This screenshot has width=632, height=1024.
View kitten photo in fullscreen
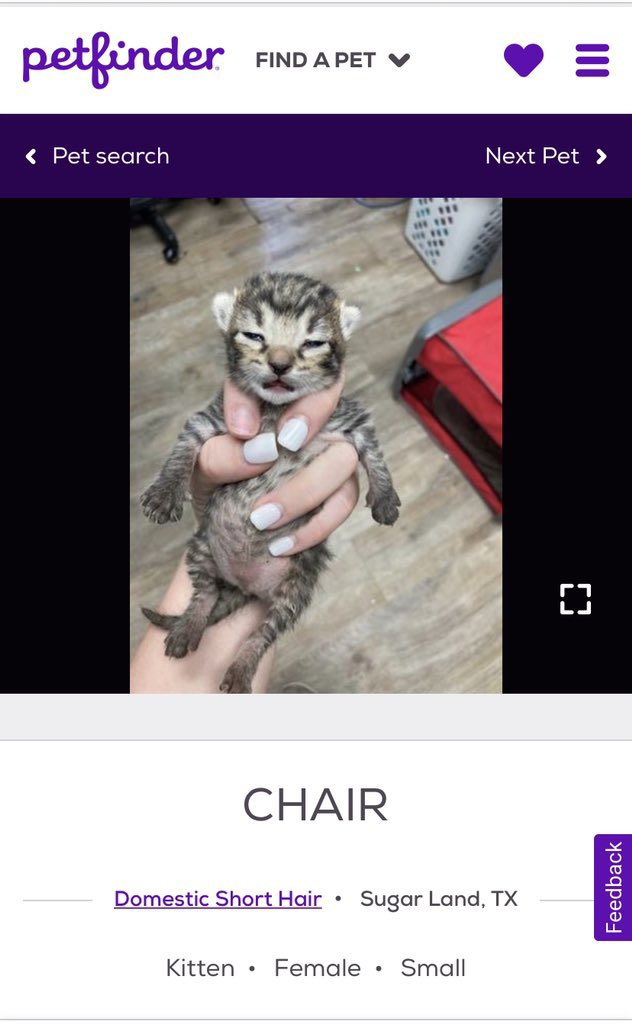coord(575,599)
